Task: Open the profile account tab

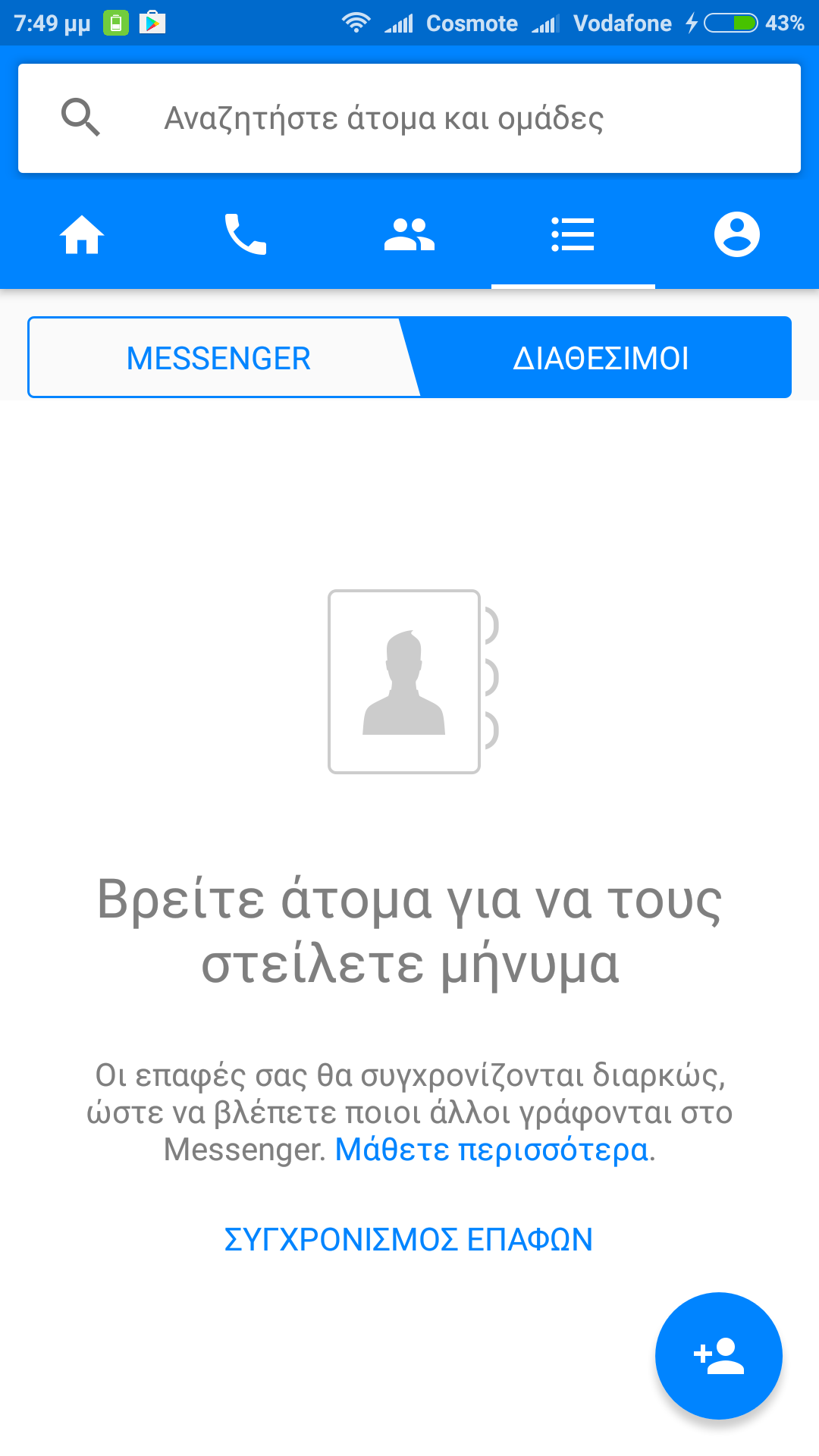Action: (x=736, y=234)
